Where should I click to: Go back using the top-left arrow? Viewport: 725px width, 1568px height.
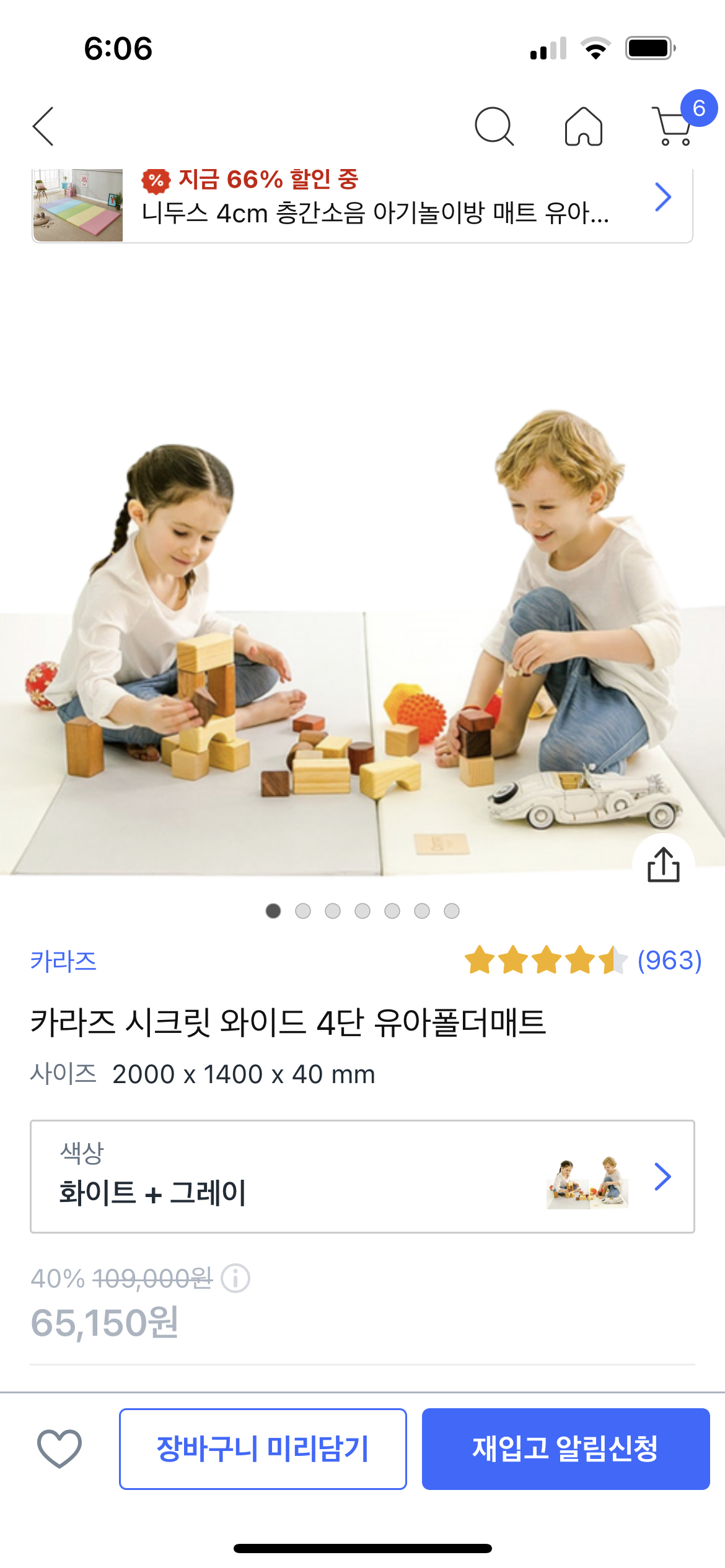[x=43, y=126]
